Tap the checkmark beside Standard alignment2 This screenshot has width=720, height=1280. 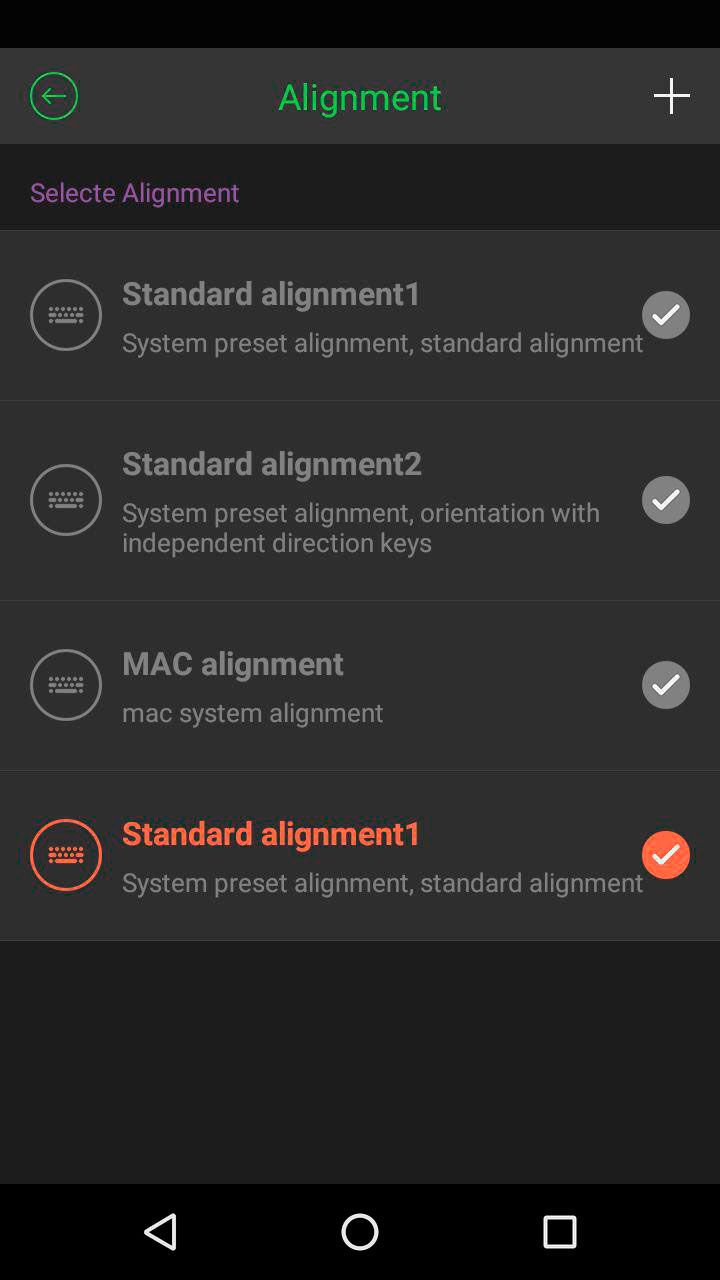point(666,500)
